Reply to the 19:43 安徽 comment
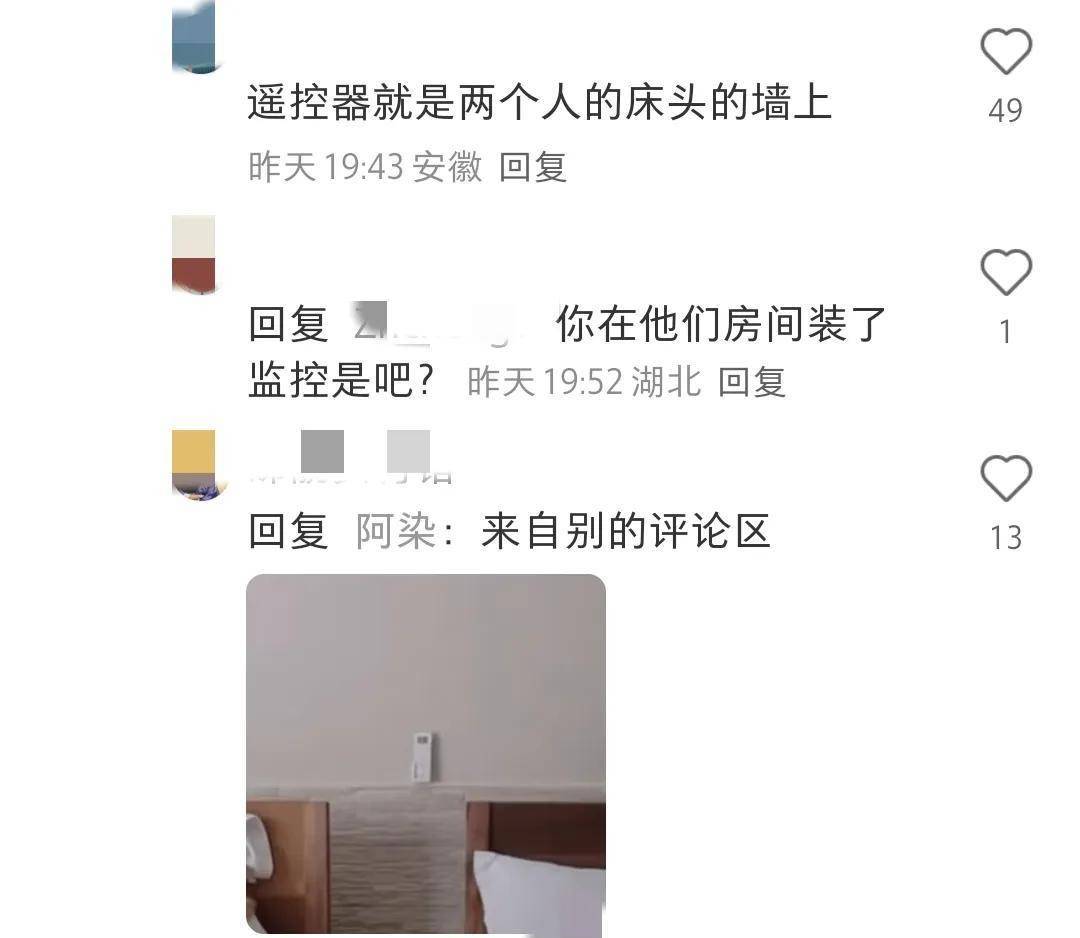 click(x=533, y=167)
